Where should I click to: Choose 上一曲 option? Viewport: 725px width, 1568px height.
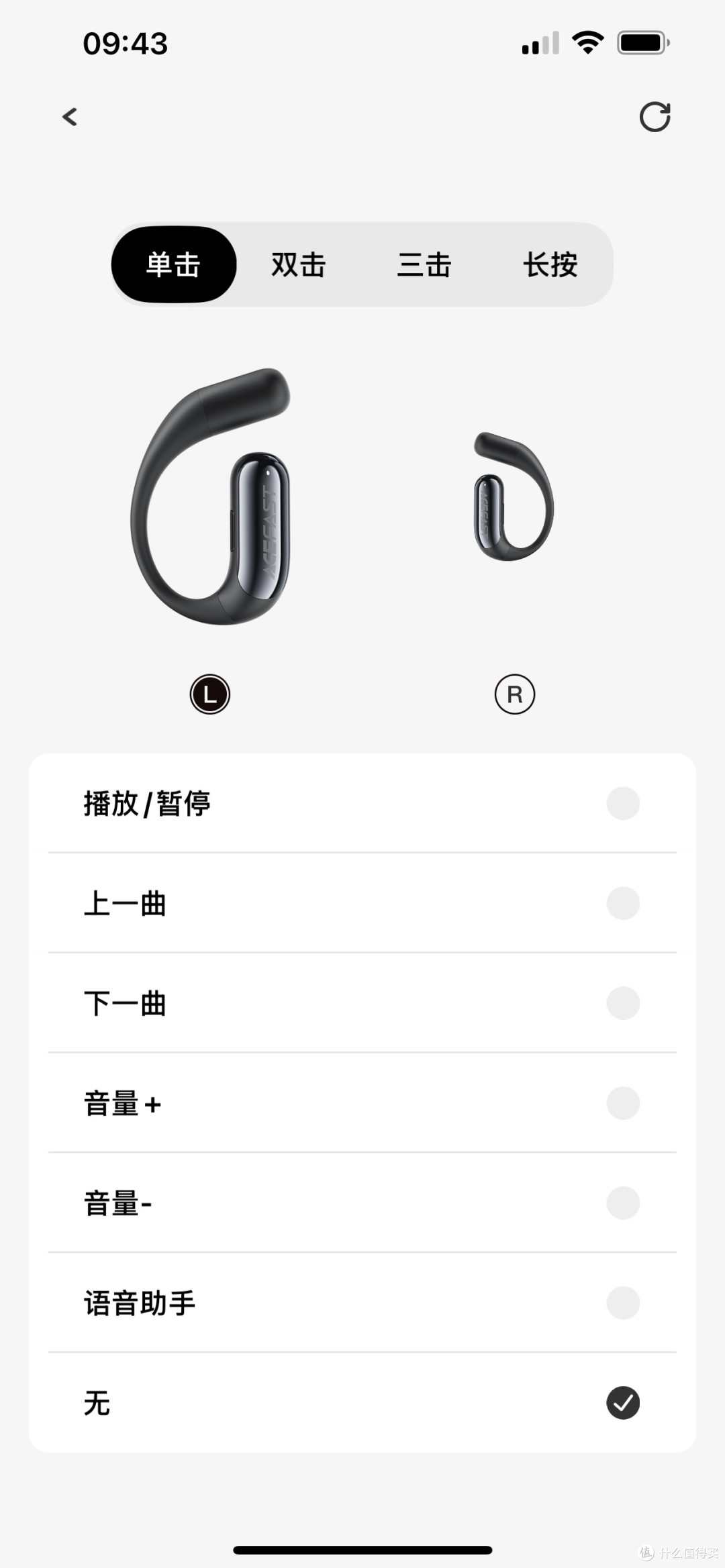(362, 903)
